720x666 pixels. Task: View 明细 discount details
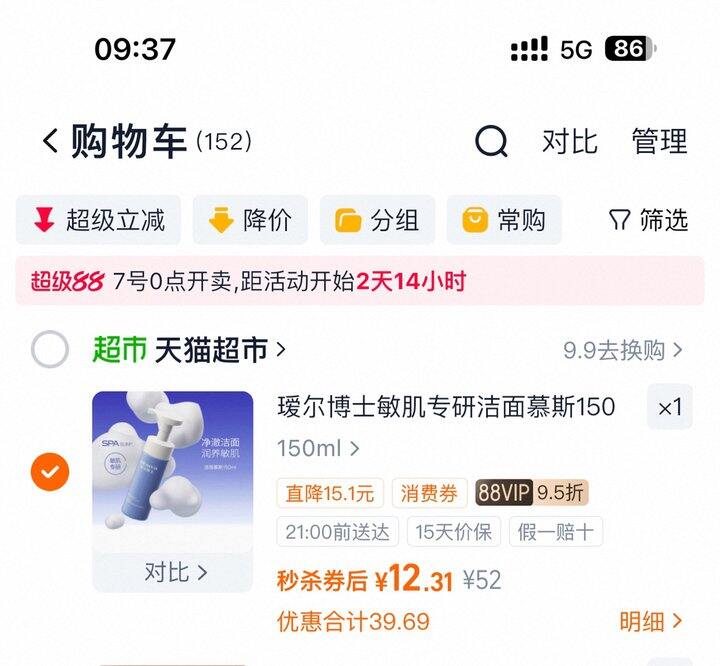(x=650, y=622)
